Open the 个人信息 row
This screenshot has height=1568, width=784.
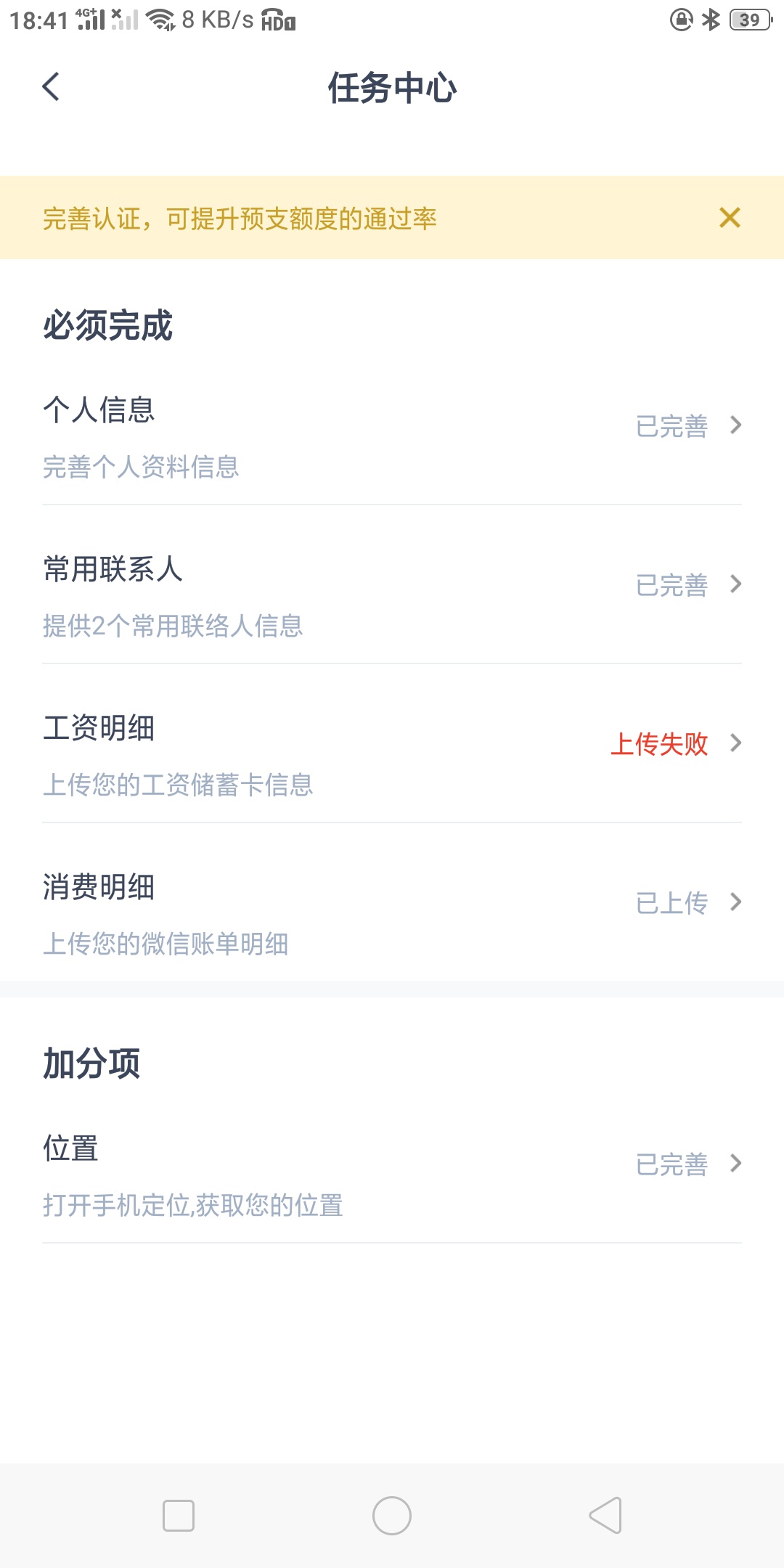[x=392, y=438]
